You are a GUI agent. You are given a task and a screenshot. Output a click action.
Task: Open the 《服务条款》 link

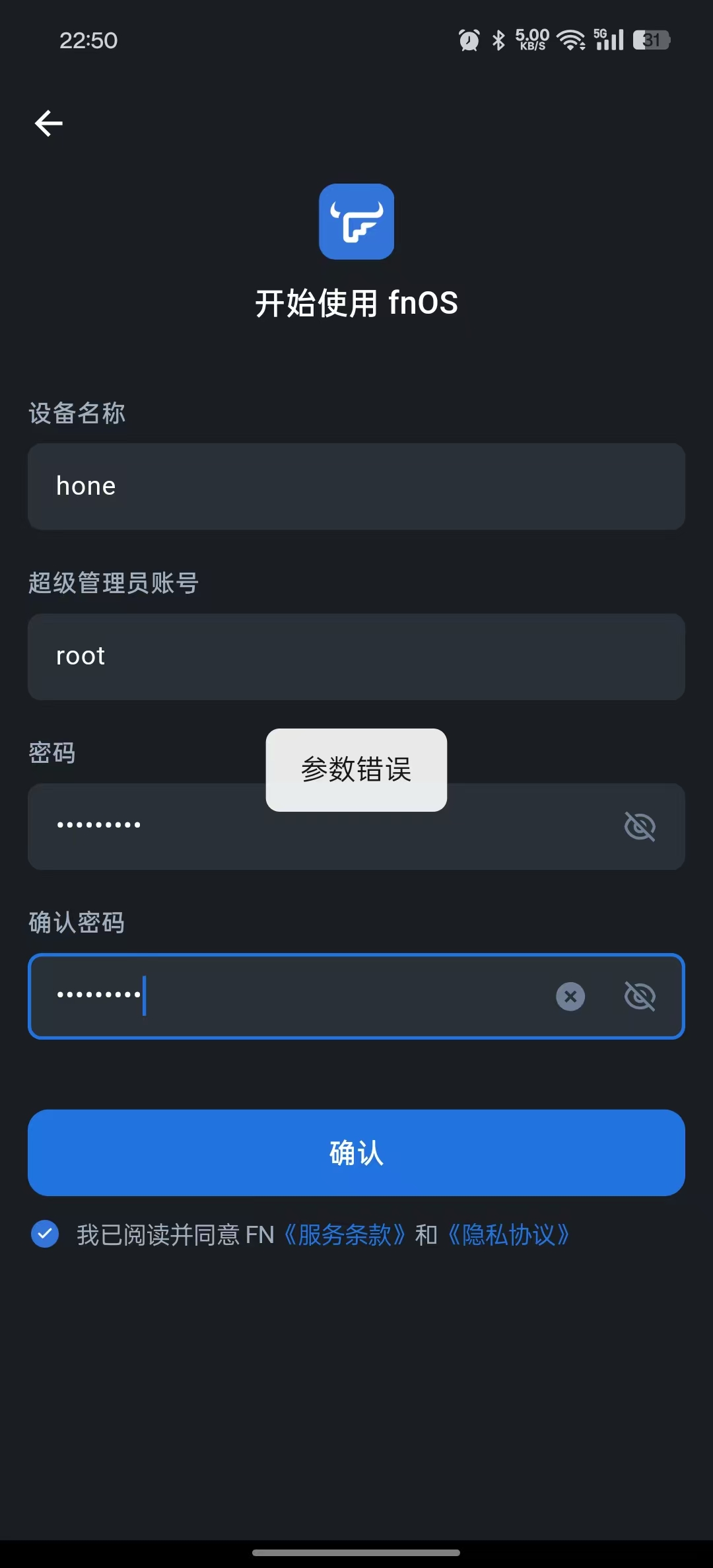coord(345,1234)
